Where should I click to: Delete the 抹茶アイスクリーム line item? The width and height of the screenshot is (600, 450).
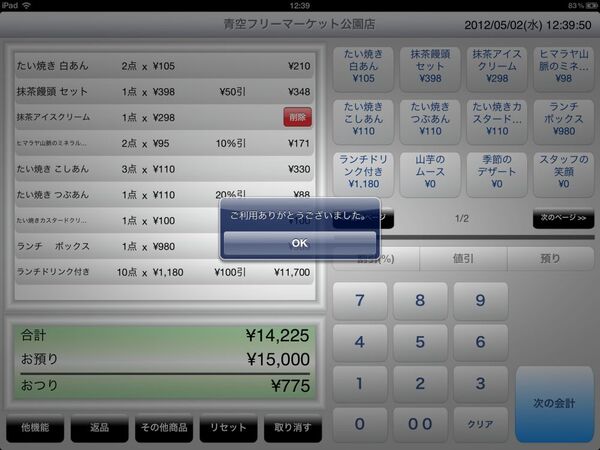coord(297,117)
